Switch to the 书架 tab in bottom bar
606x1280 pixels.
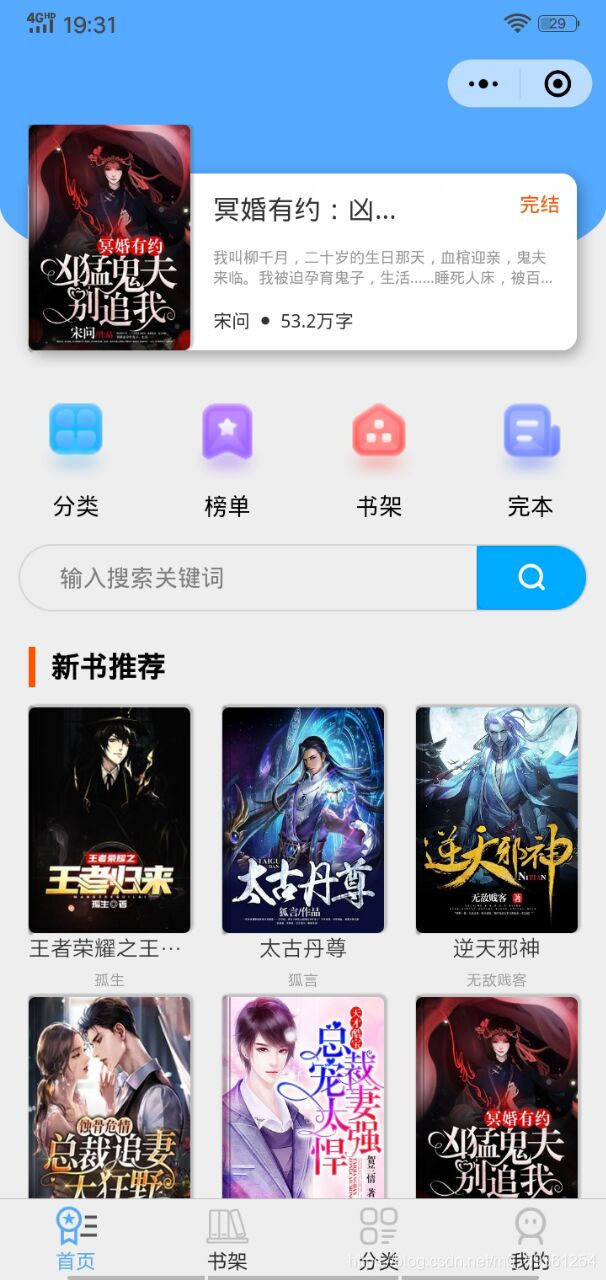pos(227,1240)
